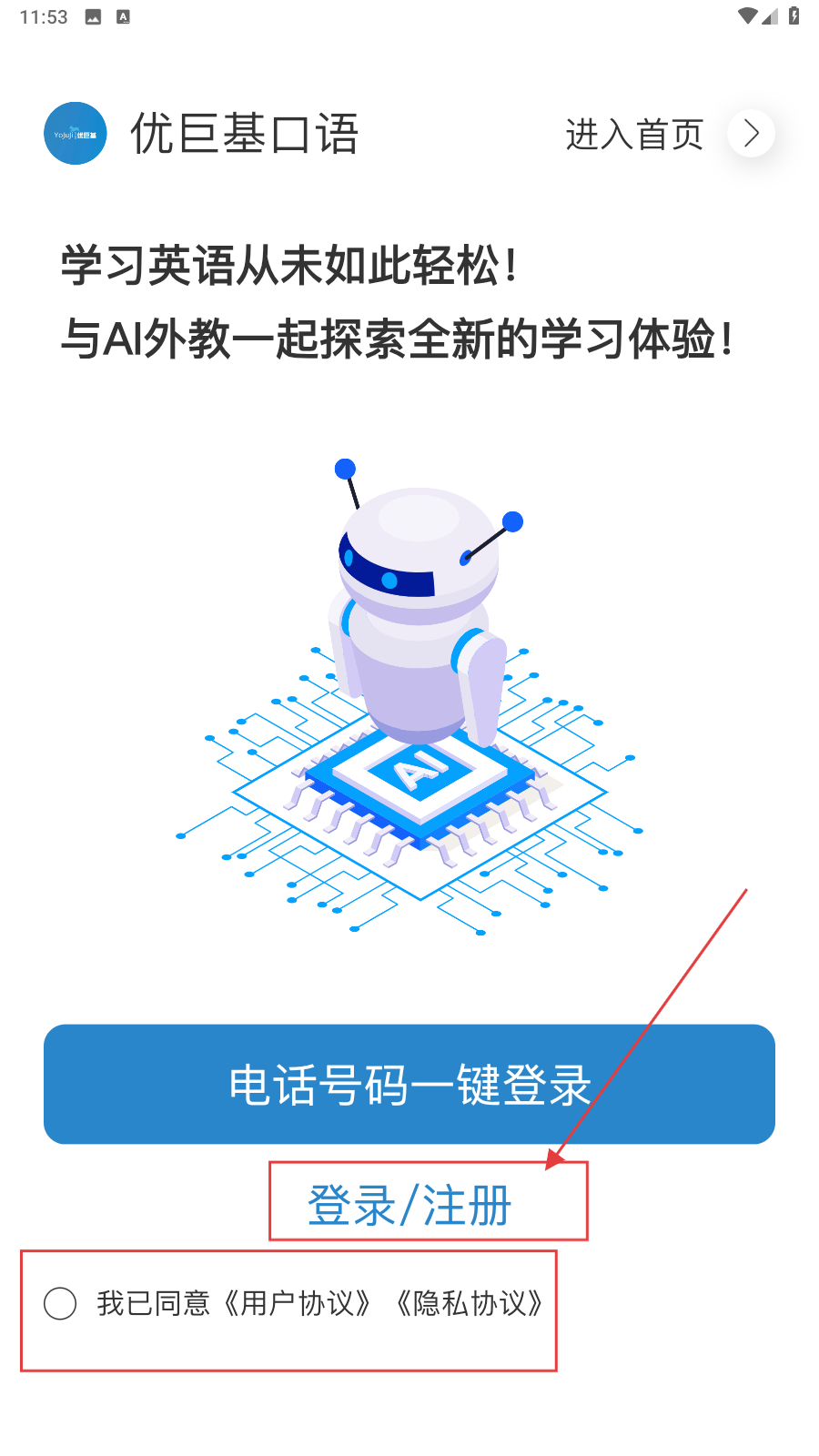Tap the 进入首页 arrow button
This screenshot has height=1456, width=819.
(751, 134)
